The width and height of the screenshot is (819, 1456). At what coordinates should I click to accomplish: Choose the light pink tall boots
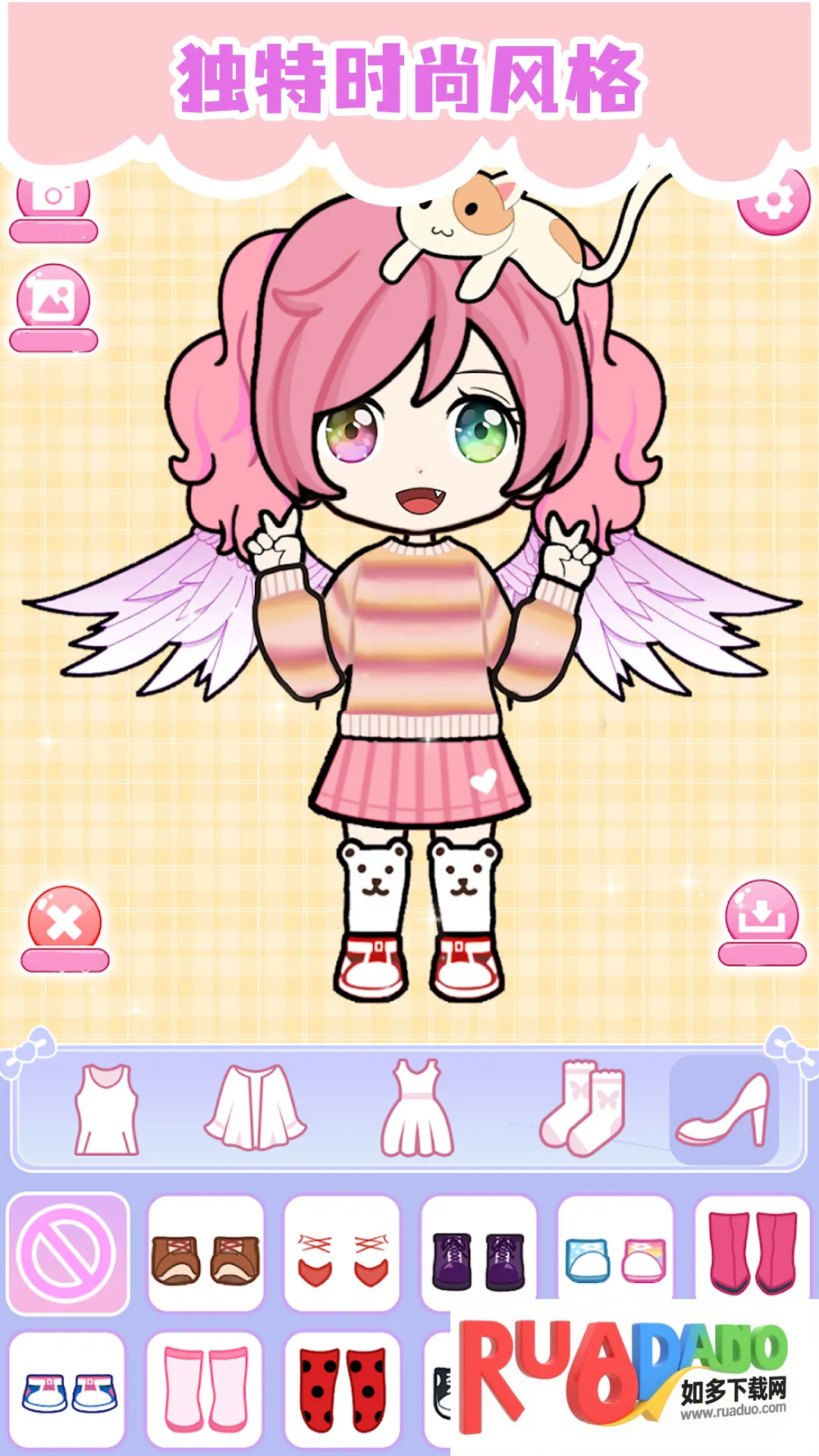point(206,1391)
